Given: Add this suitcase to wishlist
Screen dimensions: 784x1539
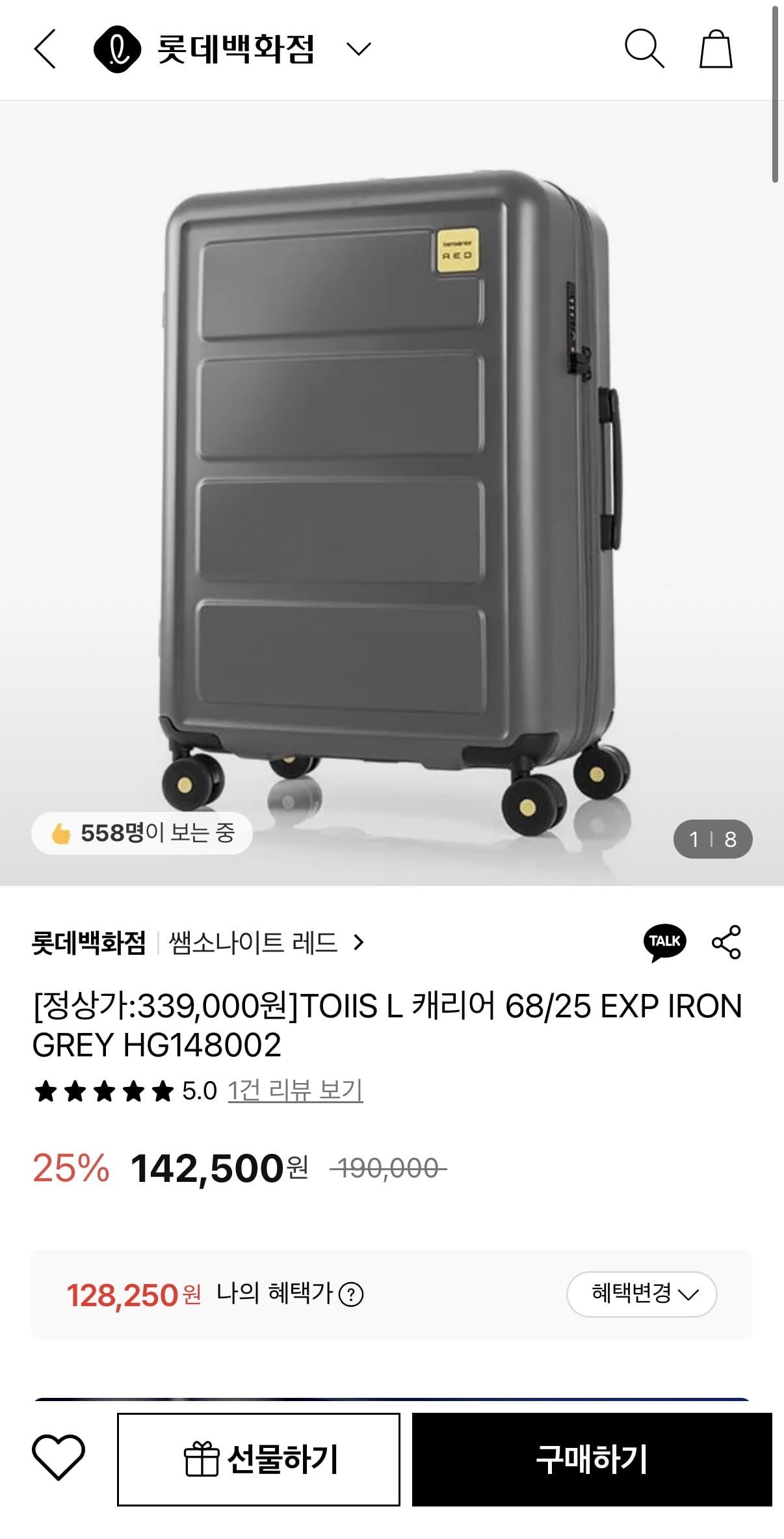Looking at the screenshot, I should [x=59, y=1458].
